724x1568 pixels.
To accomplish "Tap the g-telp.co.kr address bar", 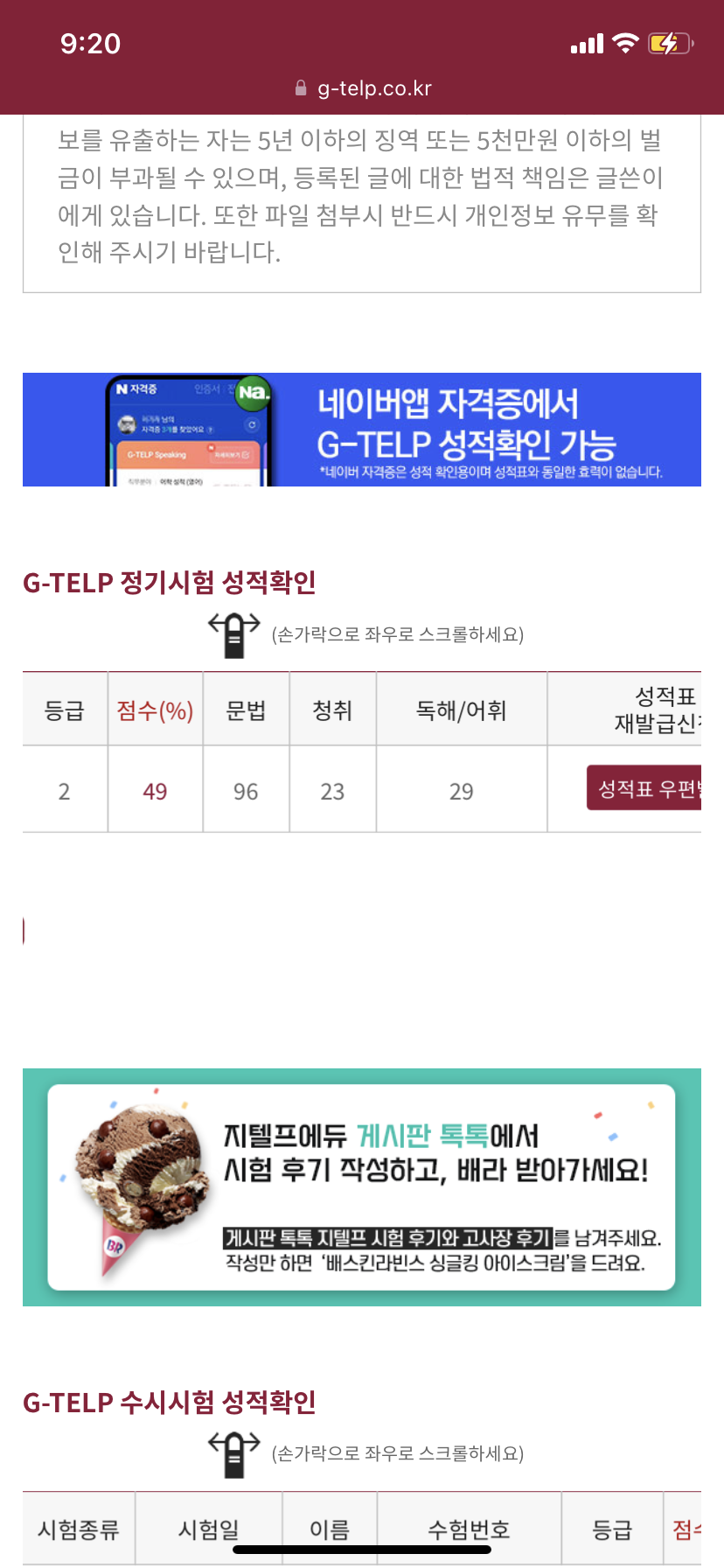I will tap(364, 88).
